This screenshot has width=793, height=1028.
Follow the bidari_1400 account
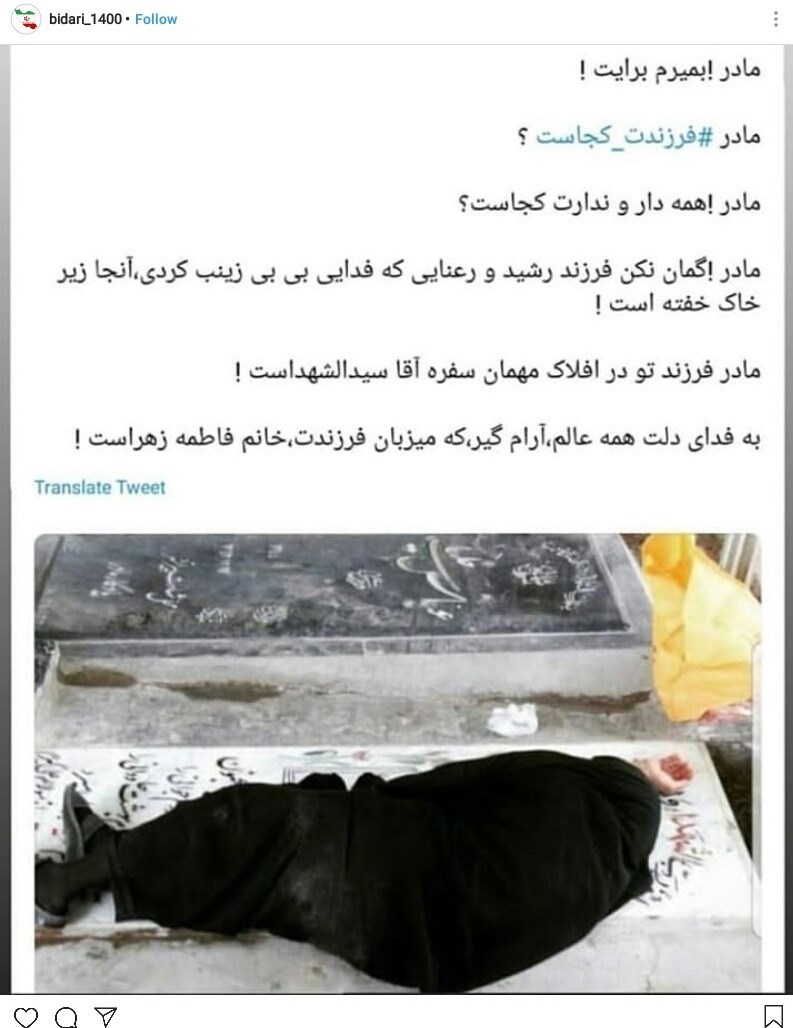(156, 19)
